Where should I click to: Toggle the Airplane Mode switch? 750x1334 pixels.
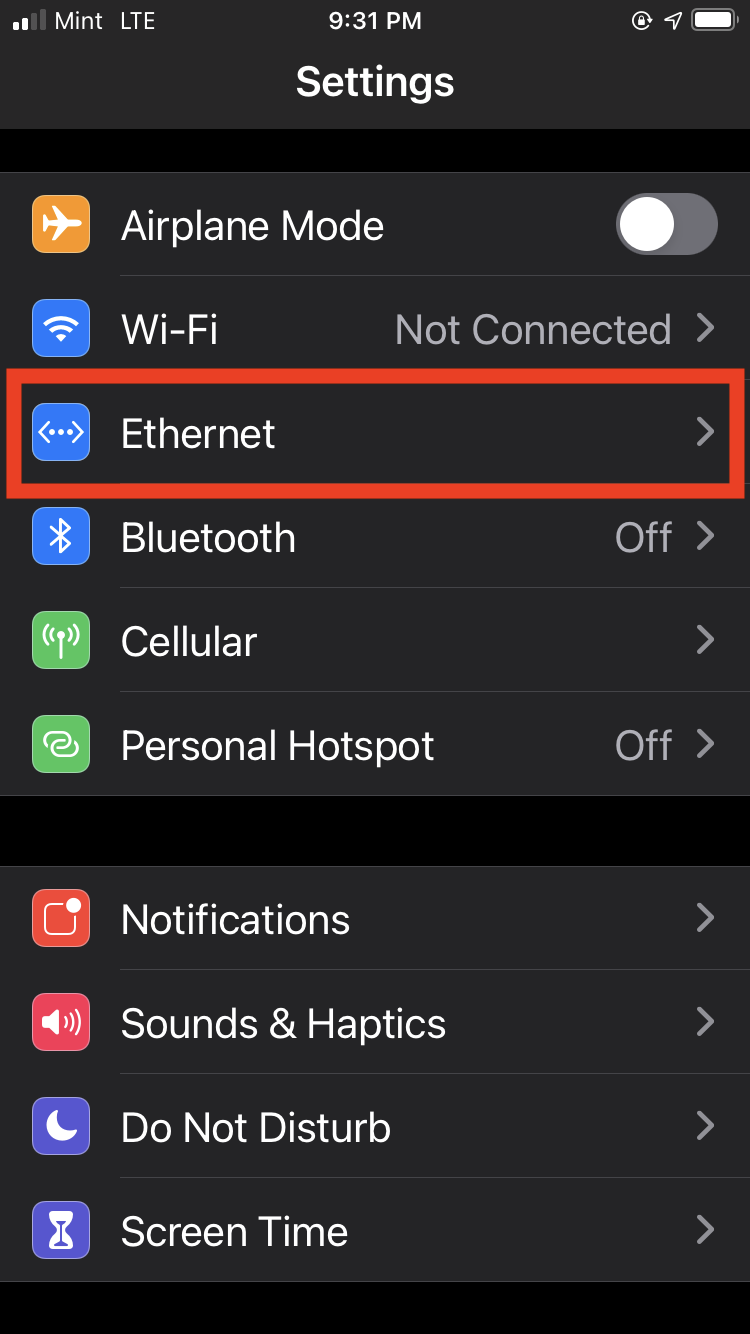[666, 224]
